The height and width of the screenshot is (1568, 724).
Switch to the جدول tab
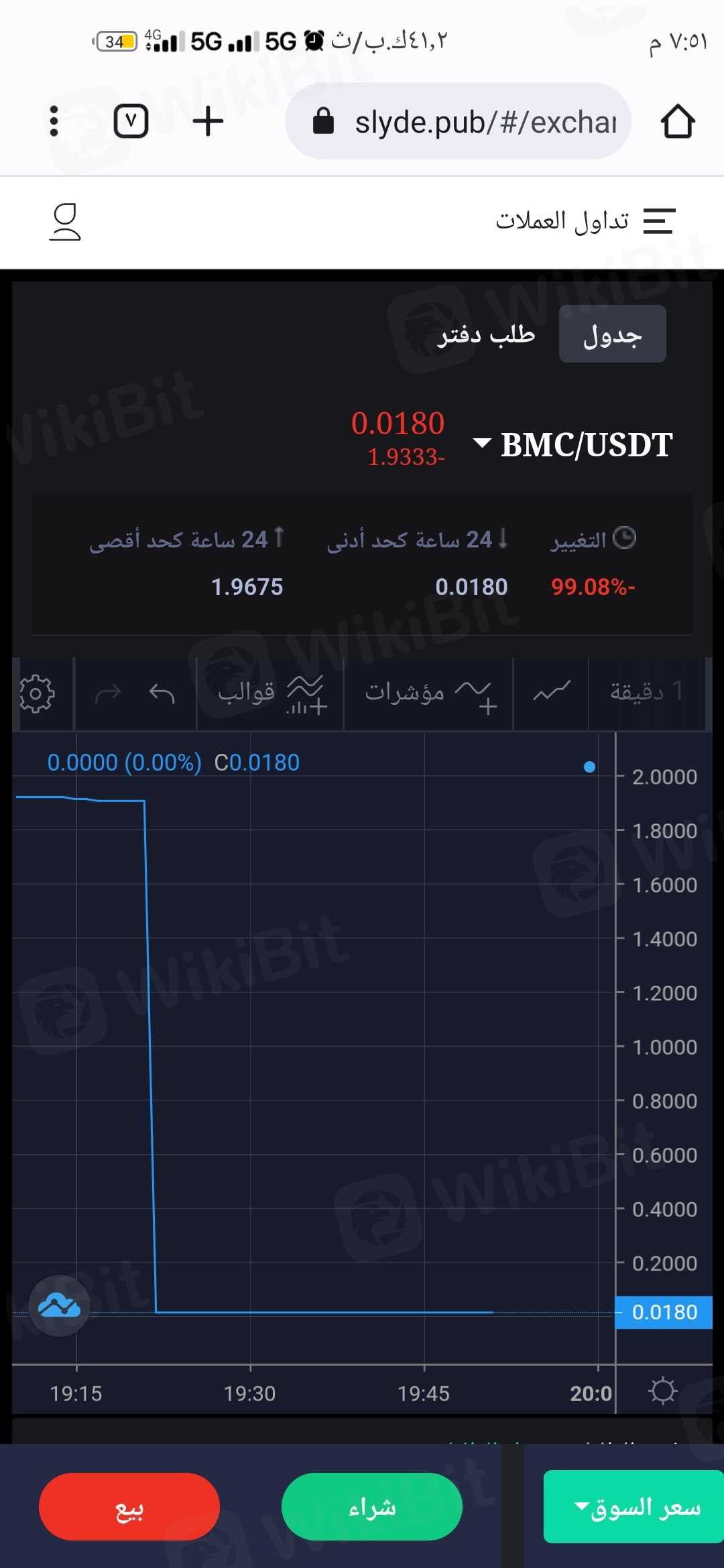[612, 334]
